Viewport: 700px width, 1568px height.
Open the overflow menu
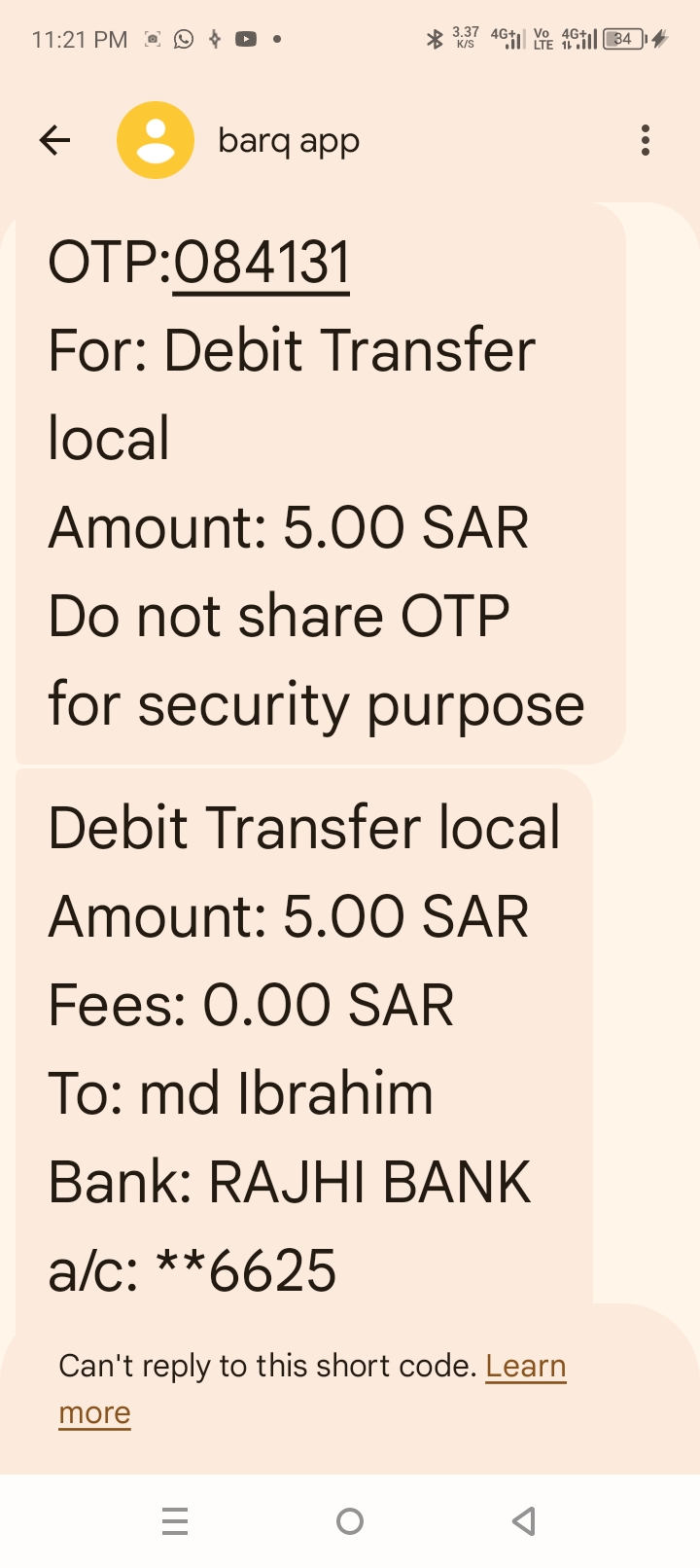coord(645,141)
